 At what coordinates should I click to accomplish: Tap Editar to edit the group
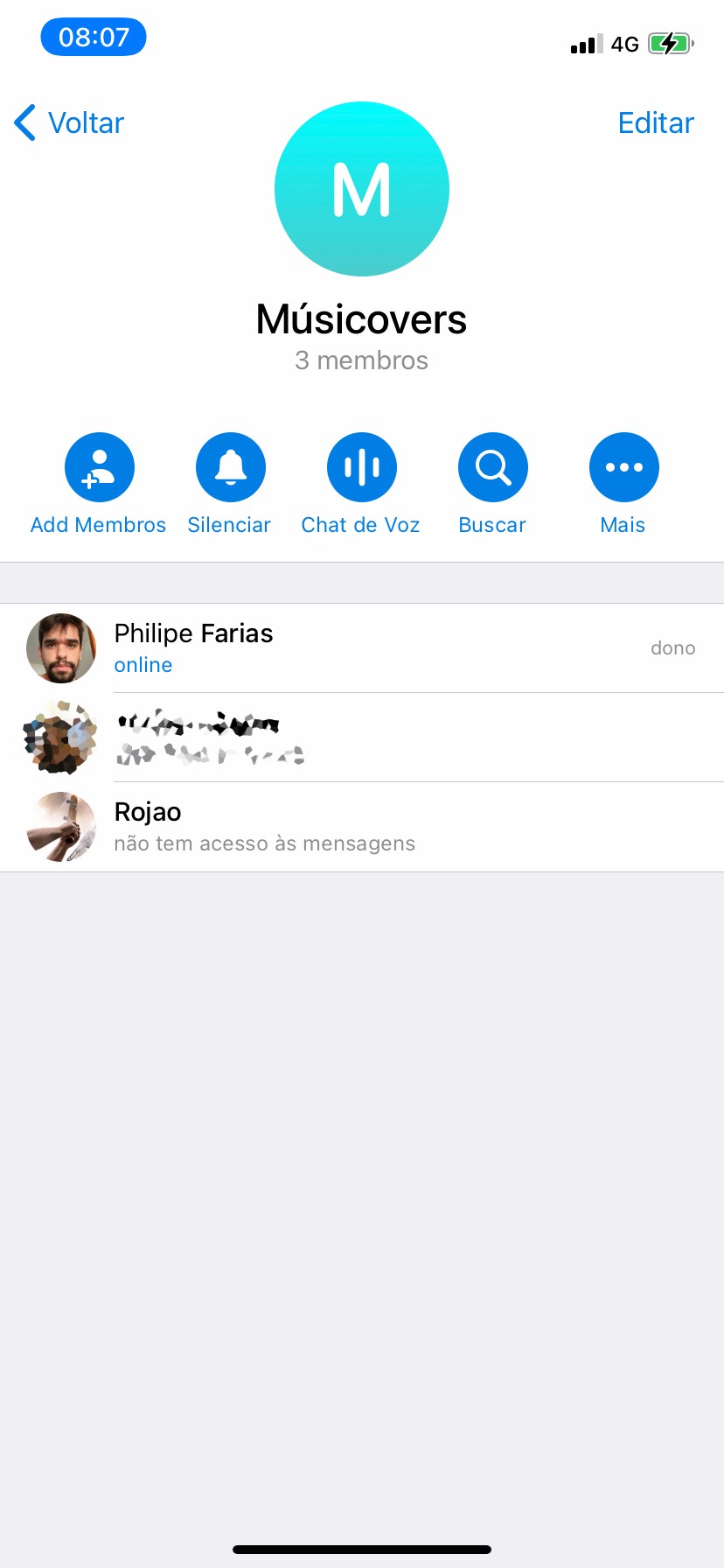coord(655,122)
